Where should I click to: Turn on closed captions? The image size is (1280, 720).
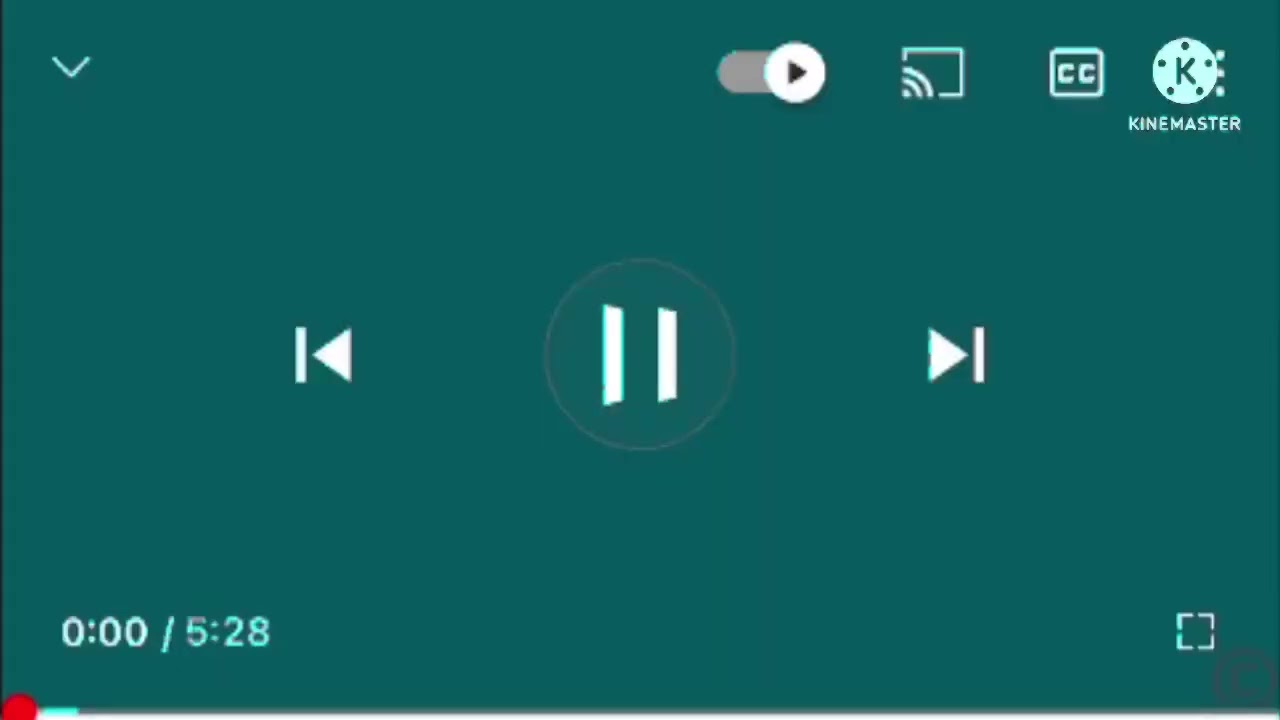point(1076,73)
